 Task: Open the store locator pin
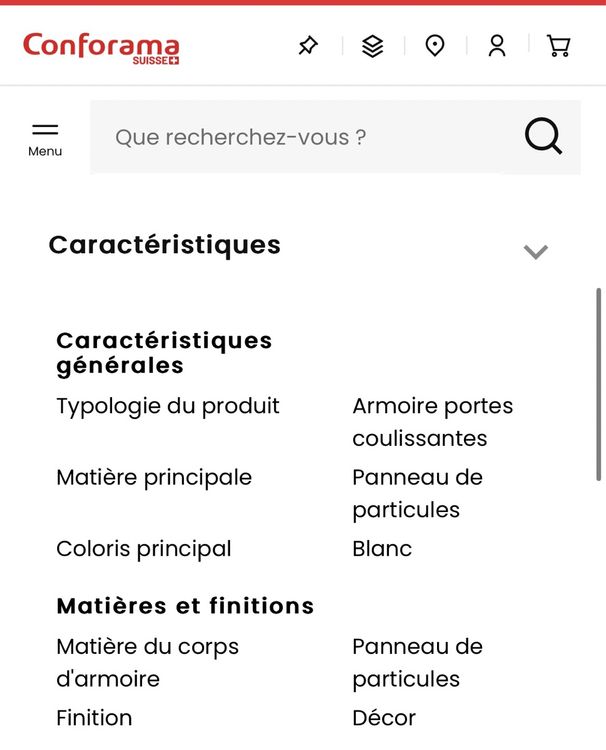[x=434, y=46]
